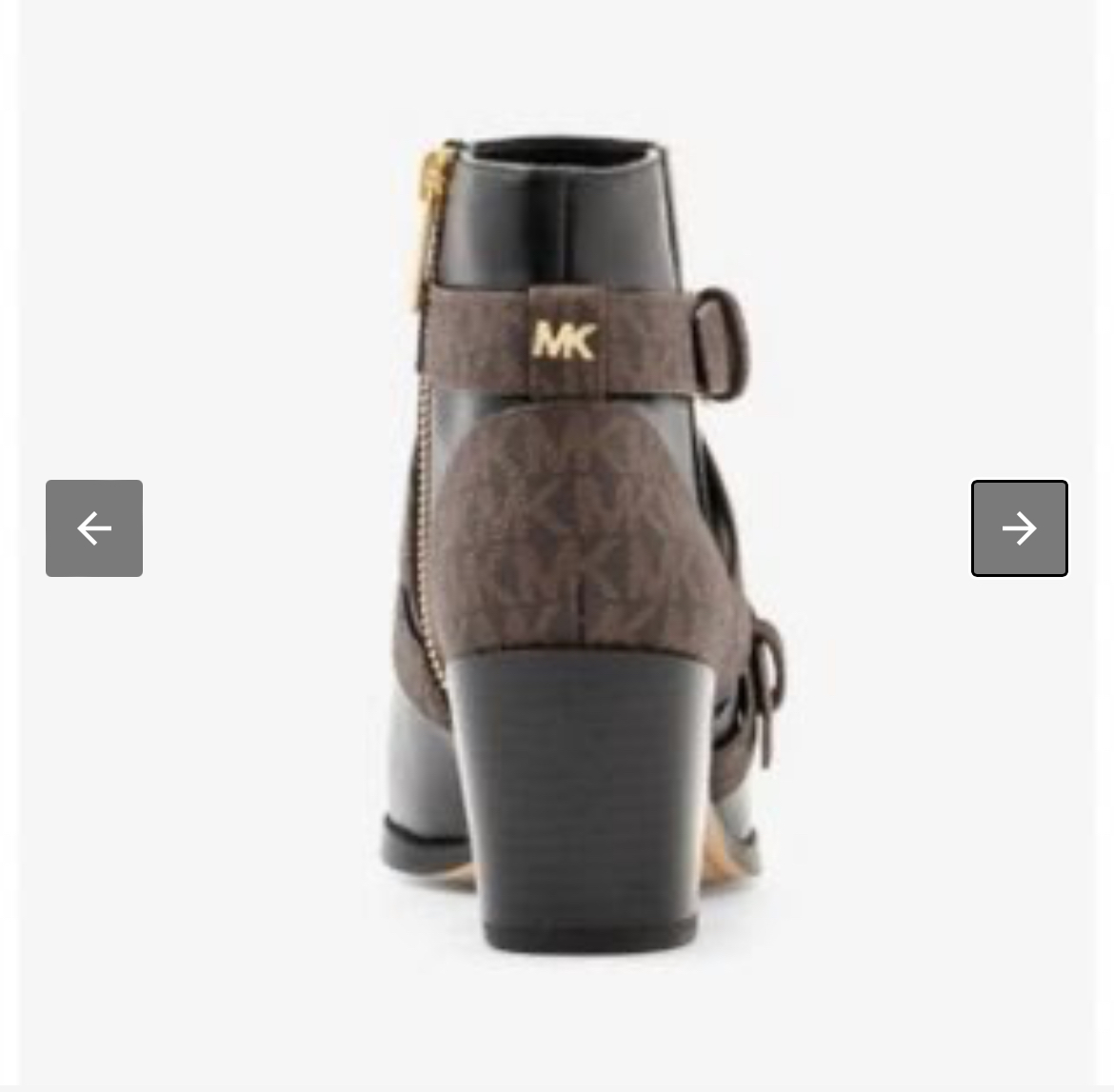
Task: Open the boot product photo
Action: (571, 552)
